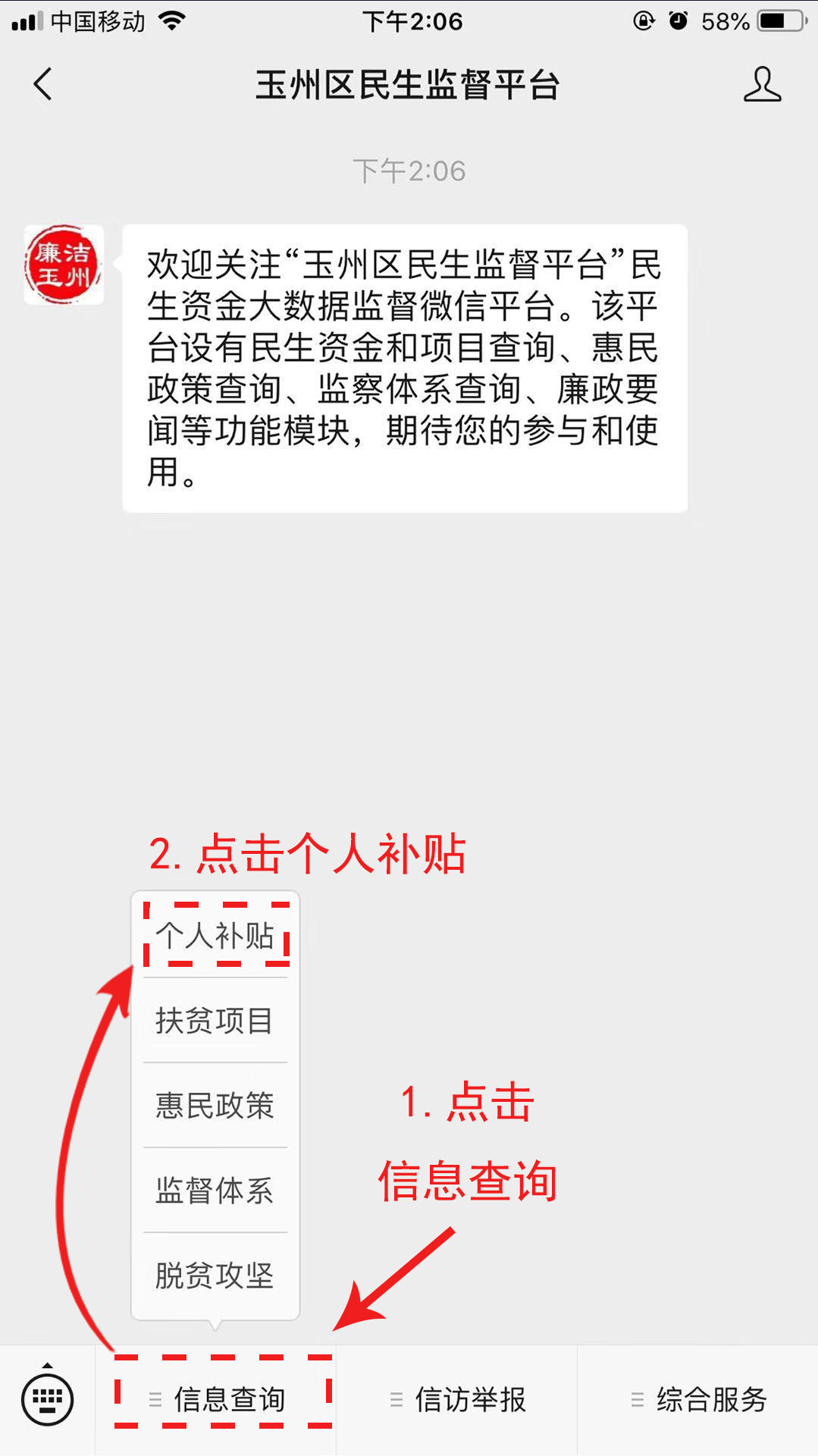Select 脱贫攻坚 menu entry
818x1456 pixels.
(x=215, y=1276)
